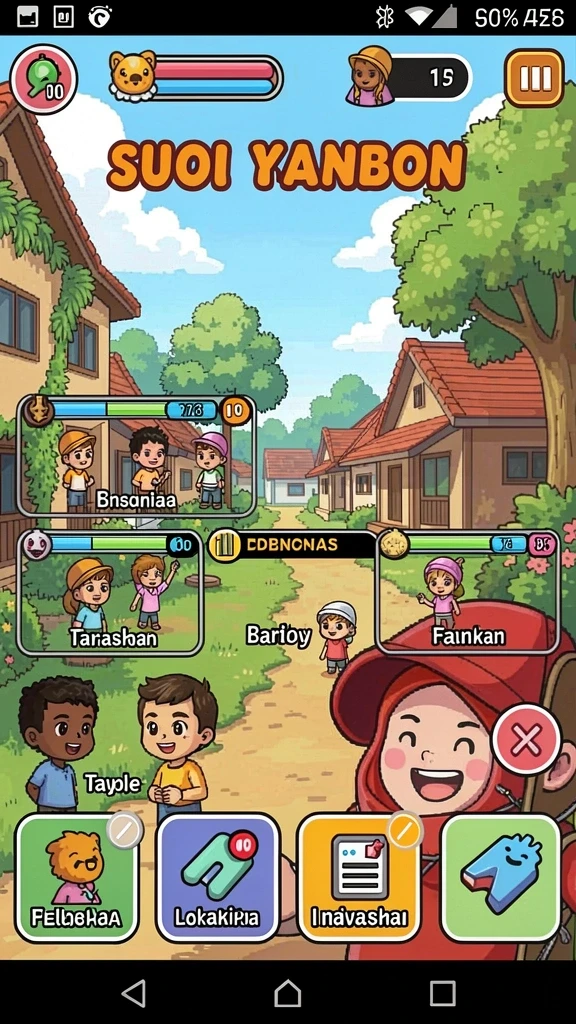The width and height of the screenshot is (576, 1024).
Task: Open the FELDEHAA button
Action: click(77, 877)
